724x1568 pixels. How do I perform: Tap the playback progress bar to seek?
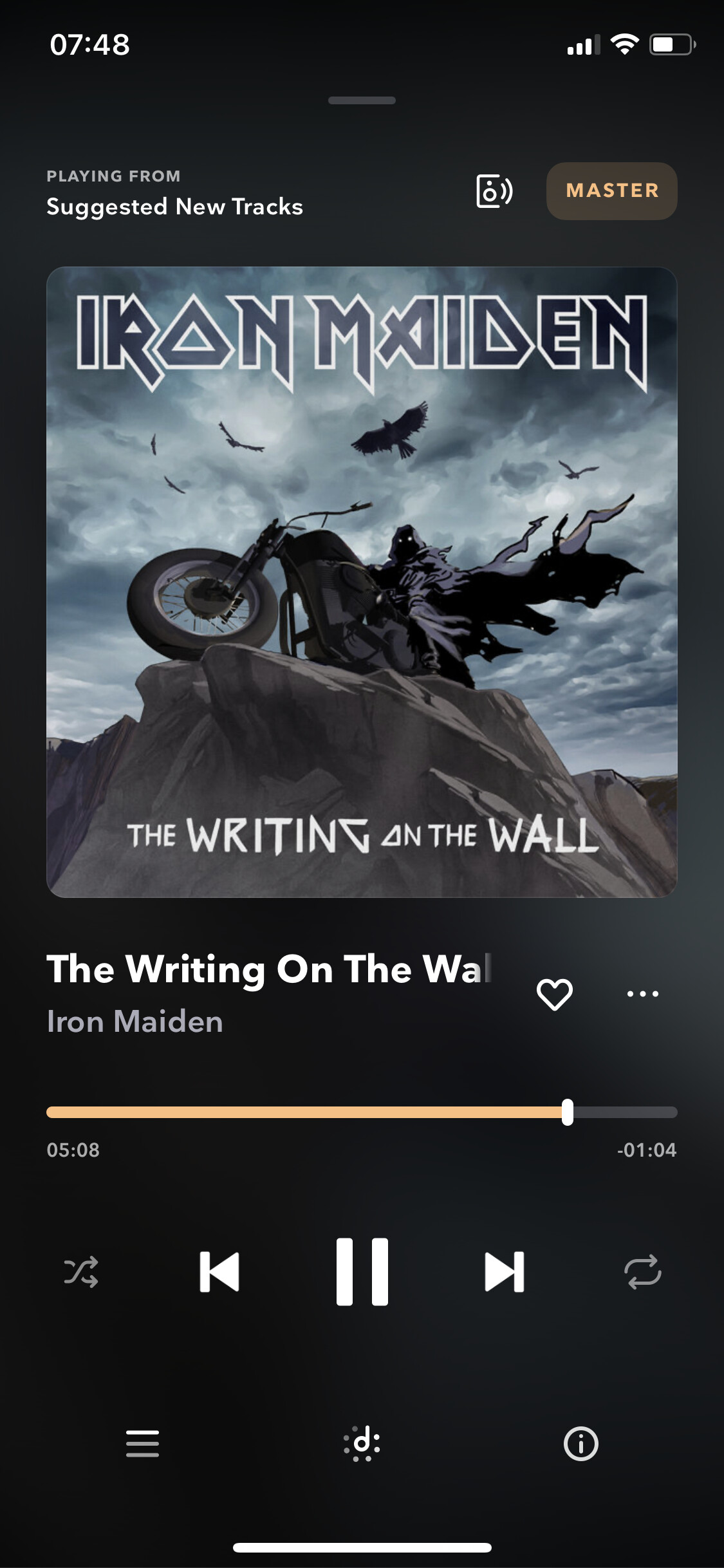[x=362, y=1112]
